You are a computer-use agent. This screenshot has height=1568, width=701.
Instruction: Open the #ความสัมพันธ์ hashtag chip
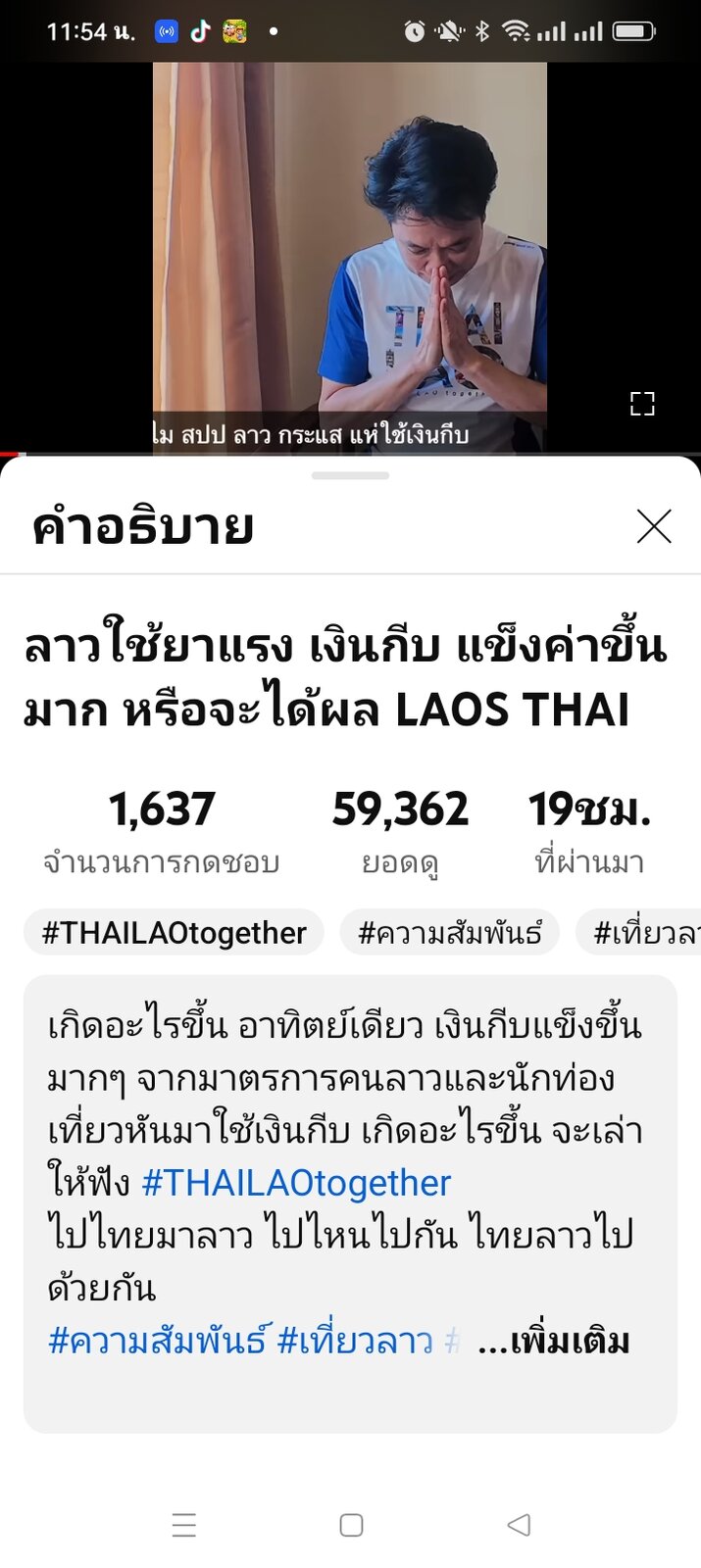[x=450, y=932]
